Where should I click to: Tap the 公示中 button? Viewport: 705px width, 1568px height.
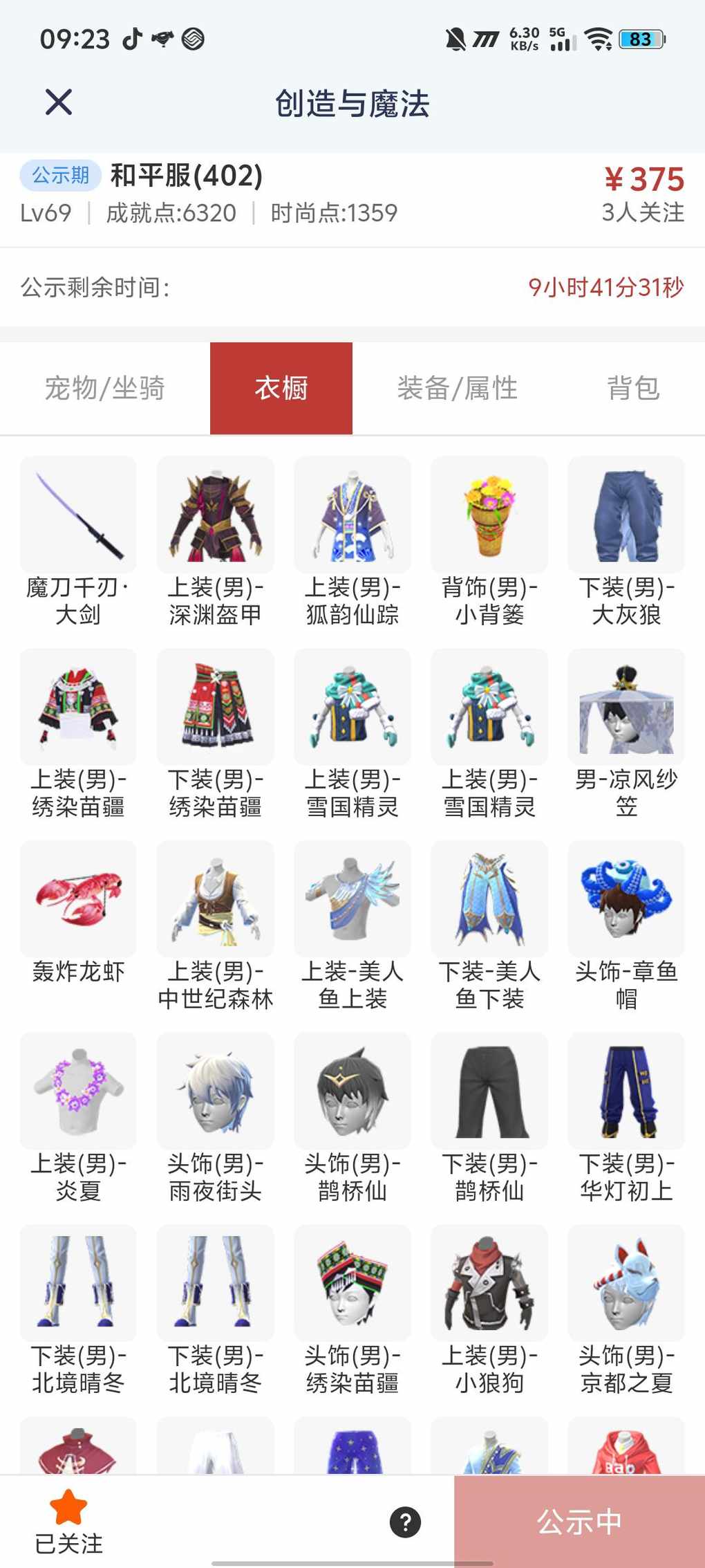[x=579, y=1522]
